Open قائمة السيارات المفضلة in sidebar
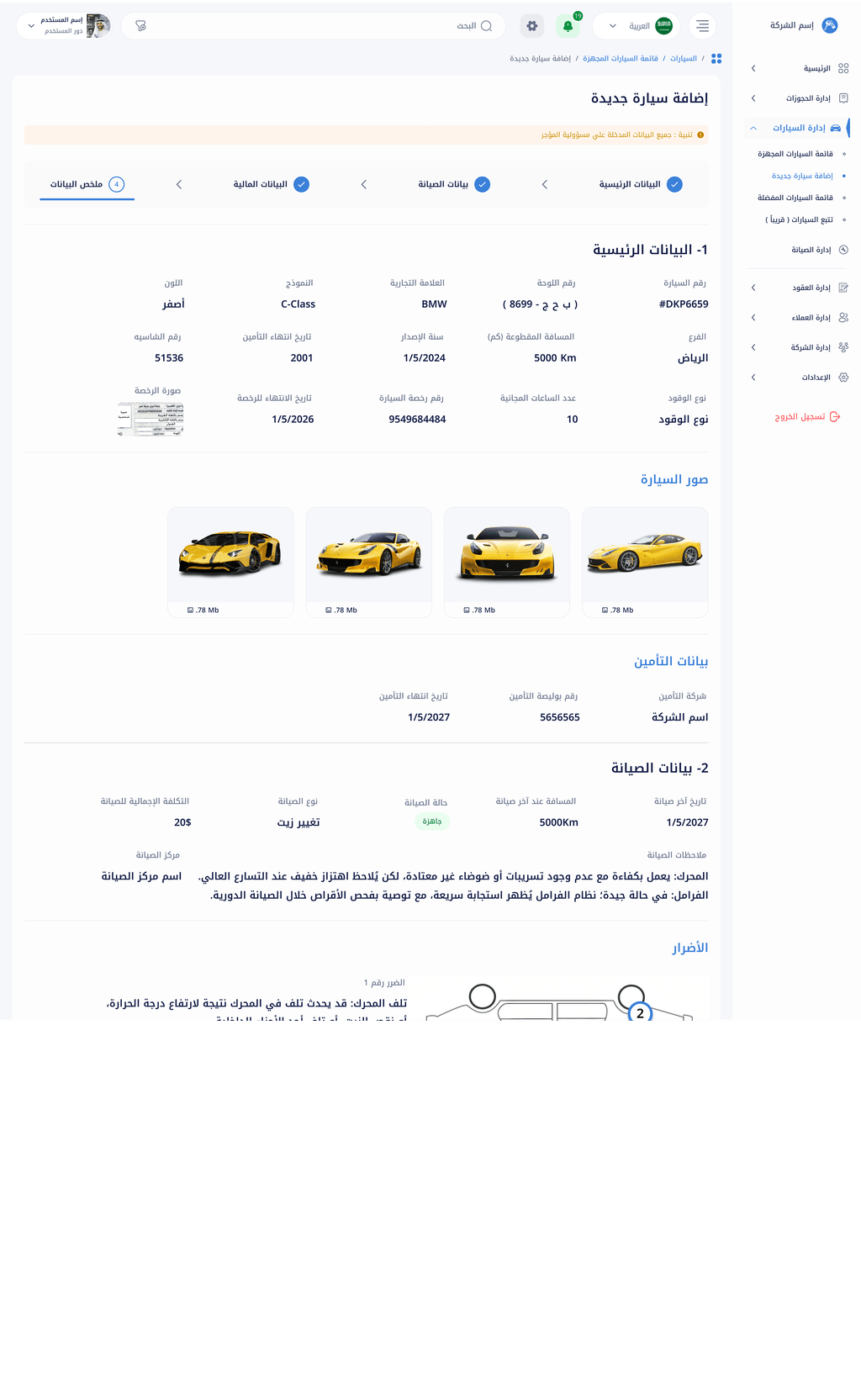This screenshot has width=861, height=1400. (795, 198)
